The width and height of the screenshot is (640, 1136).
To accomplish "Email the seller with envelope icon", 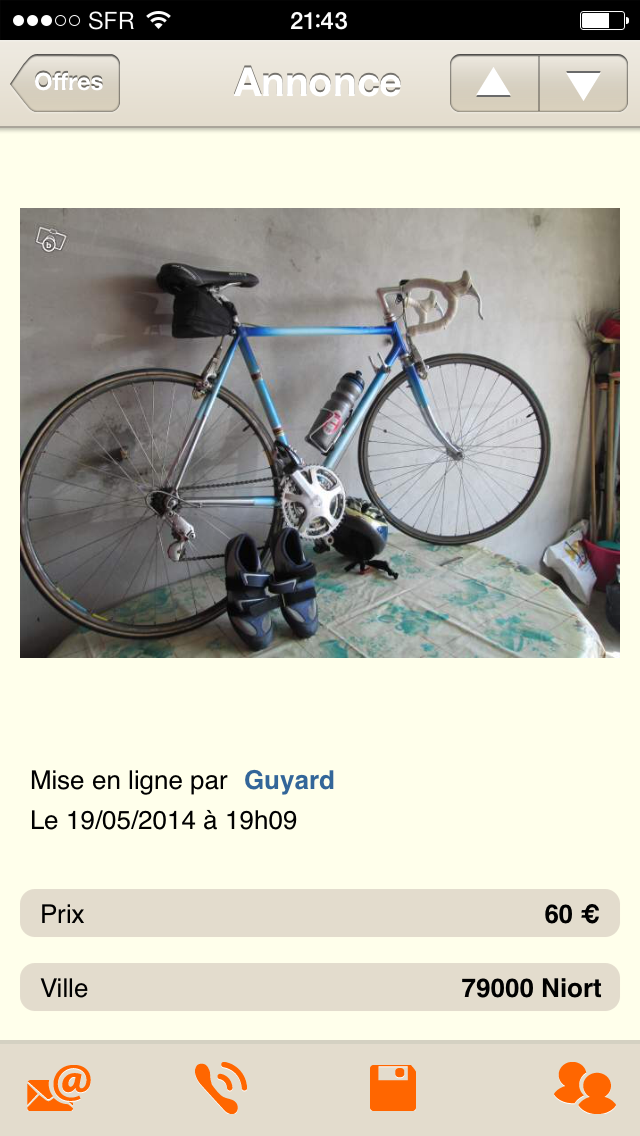I will click(59, 1087).
